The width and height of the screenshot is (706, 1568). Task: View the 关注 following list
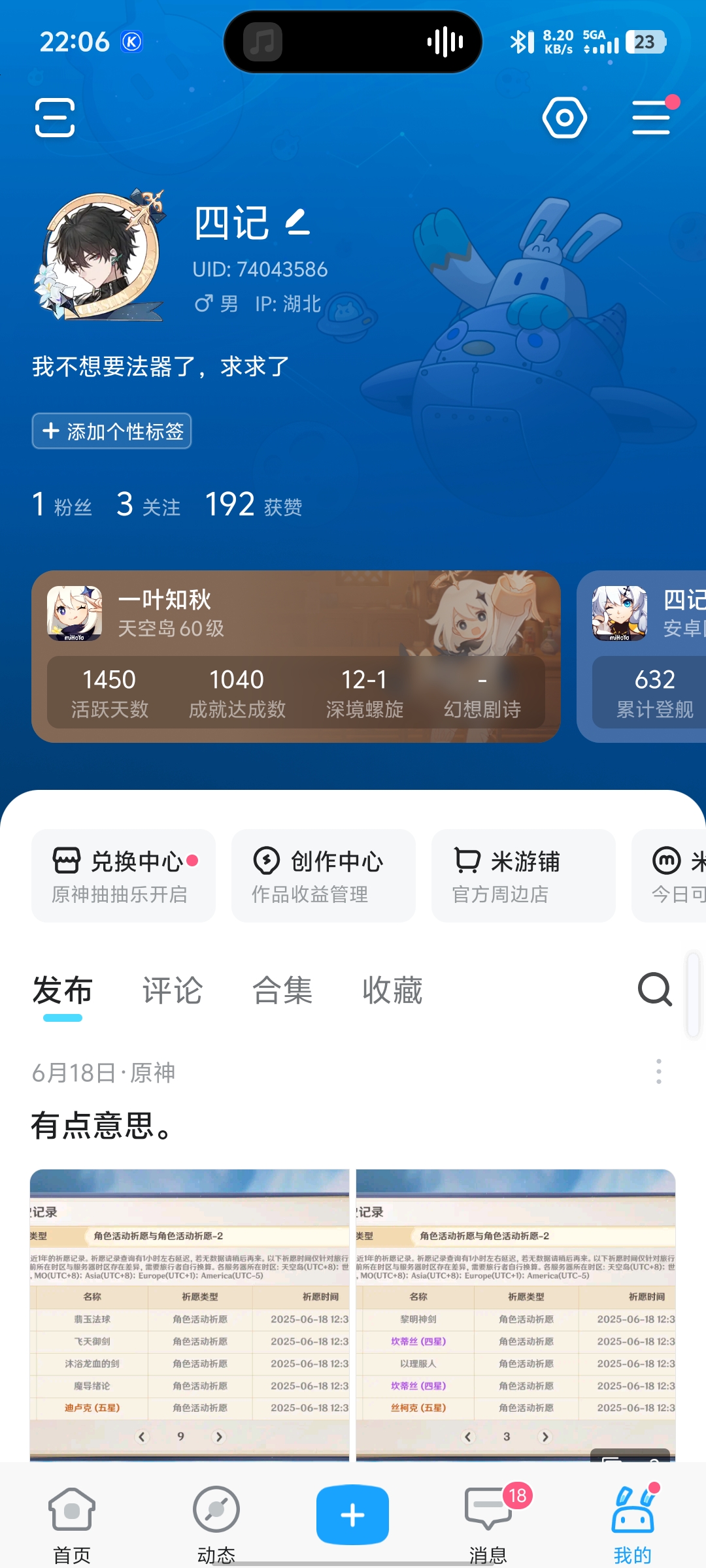pos(148,505)
